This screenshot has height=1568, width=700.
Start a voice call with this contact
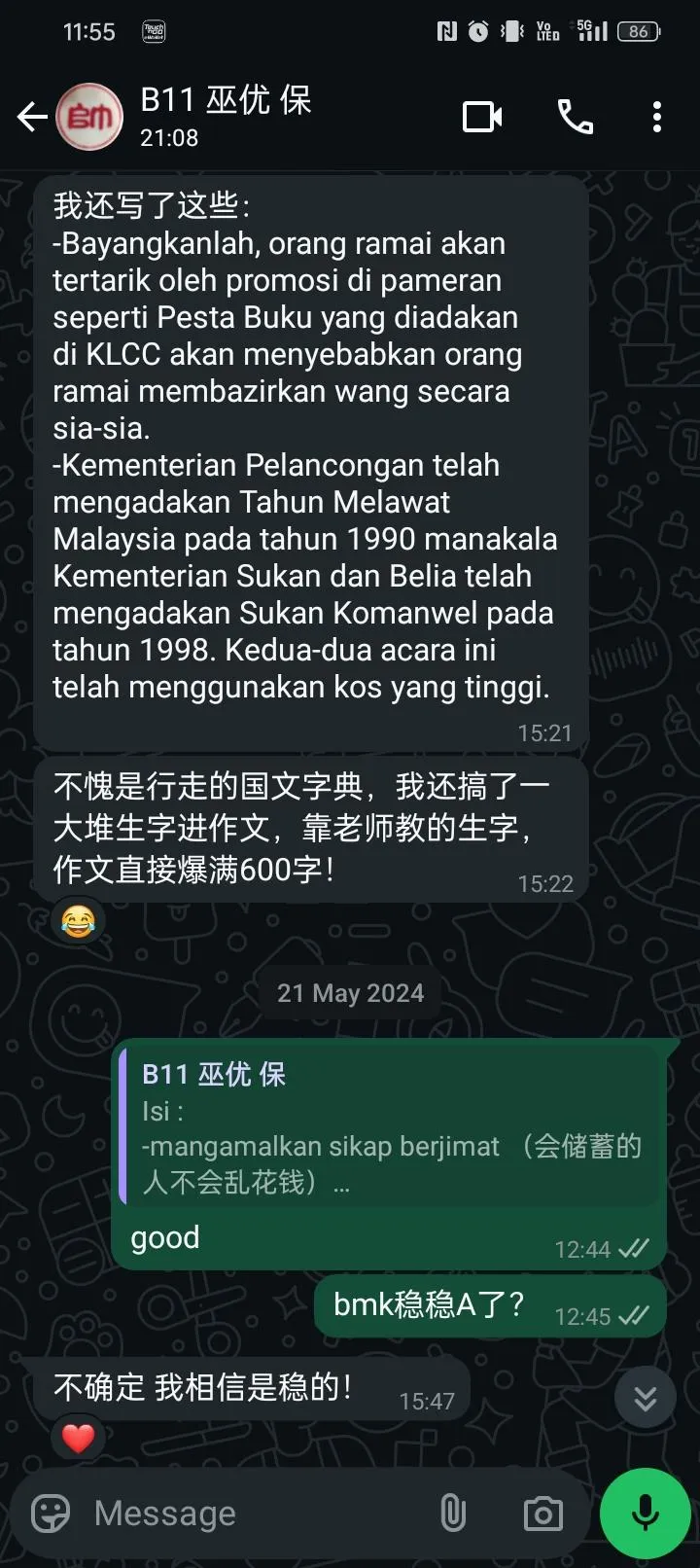pos(576,118)
